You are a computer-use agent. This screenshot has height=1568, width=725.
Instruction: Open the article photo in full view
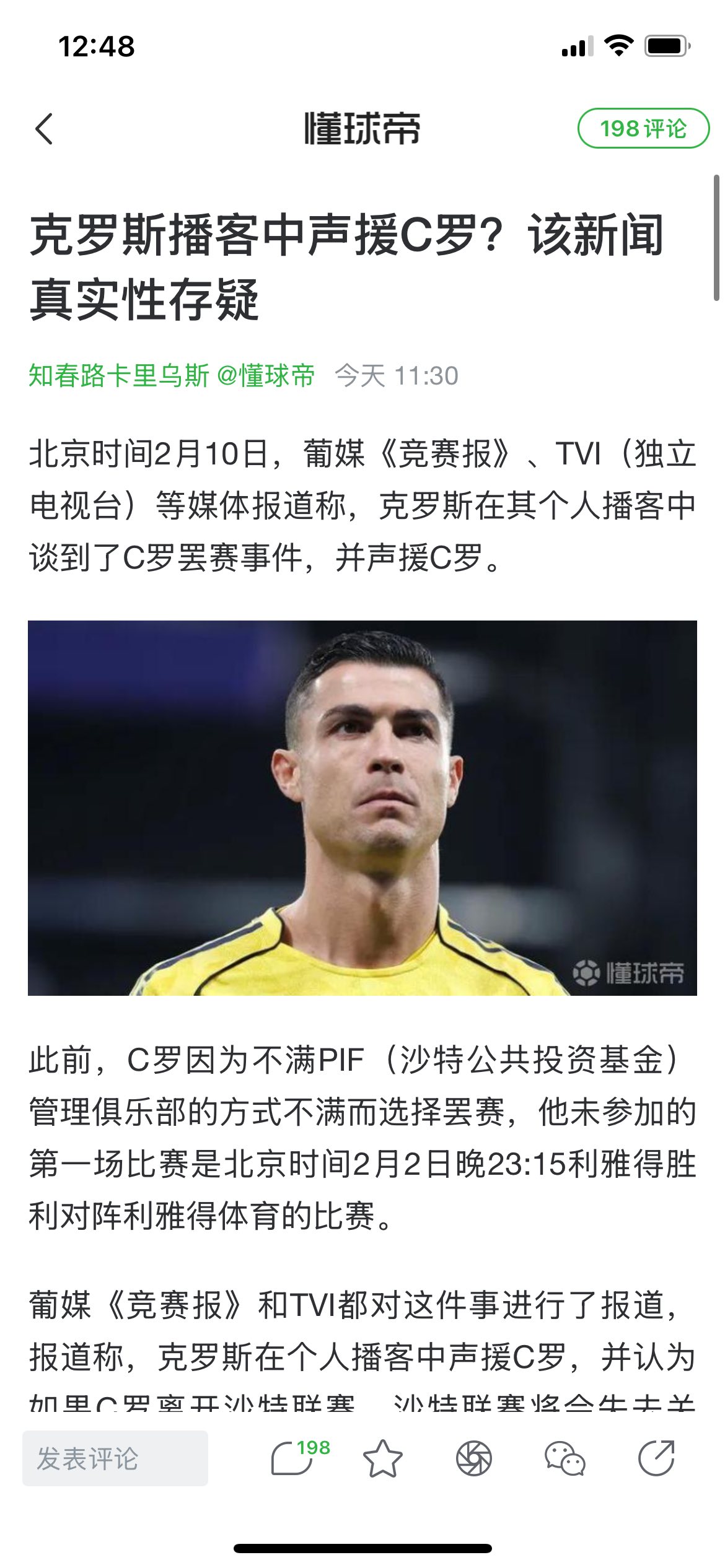[x=362, y=808]
